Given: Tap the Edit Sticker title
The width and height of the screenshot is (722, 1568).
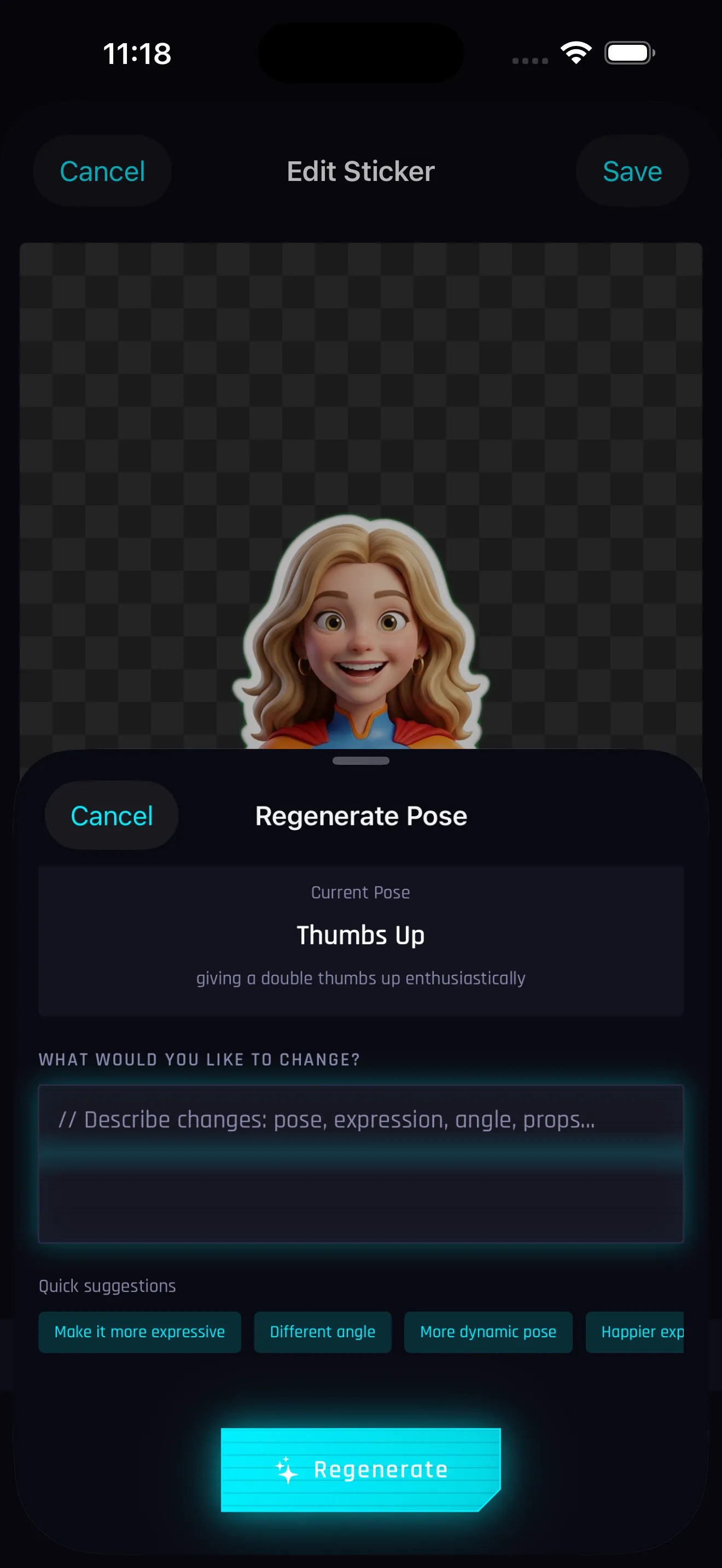Looking at the screenshot, I should (360, 171).
